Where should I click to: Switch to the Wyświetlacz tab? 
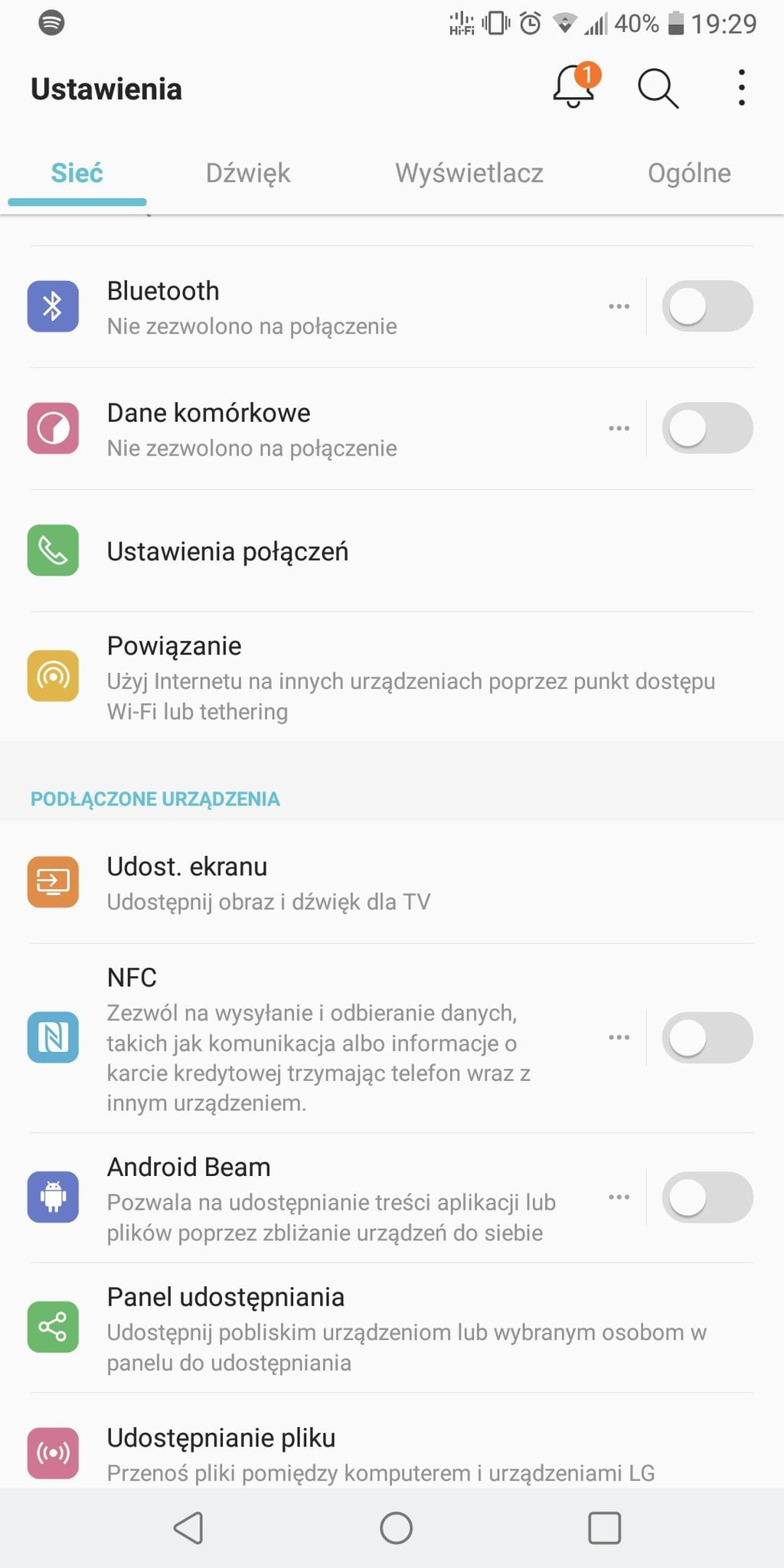(x=469, y=173)
